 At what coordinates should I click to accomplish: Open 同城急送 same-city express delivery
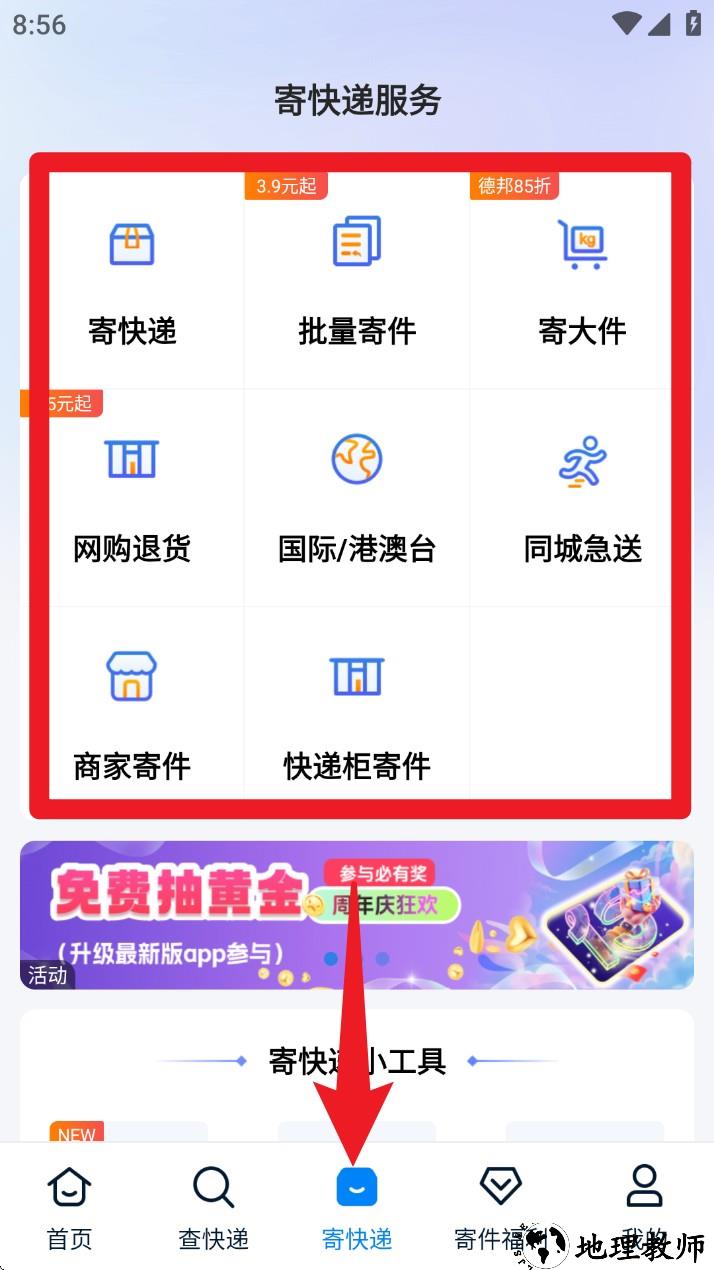click(582, 500)
